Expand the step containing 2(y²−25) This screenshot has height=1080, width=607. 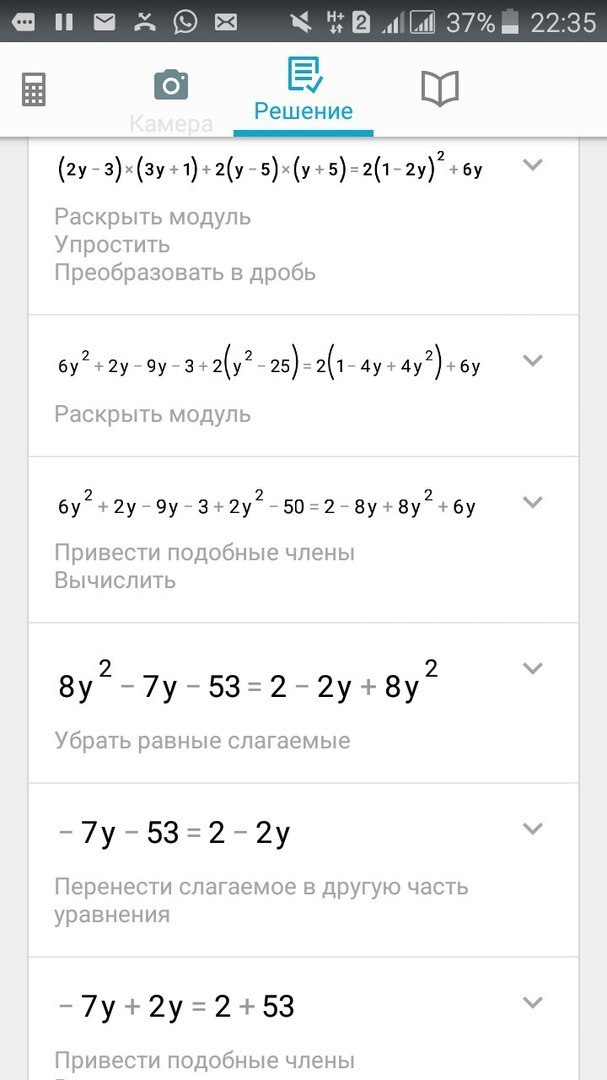(533, 360)
